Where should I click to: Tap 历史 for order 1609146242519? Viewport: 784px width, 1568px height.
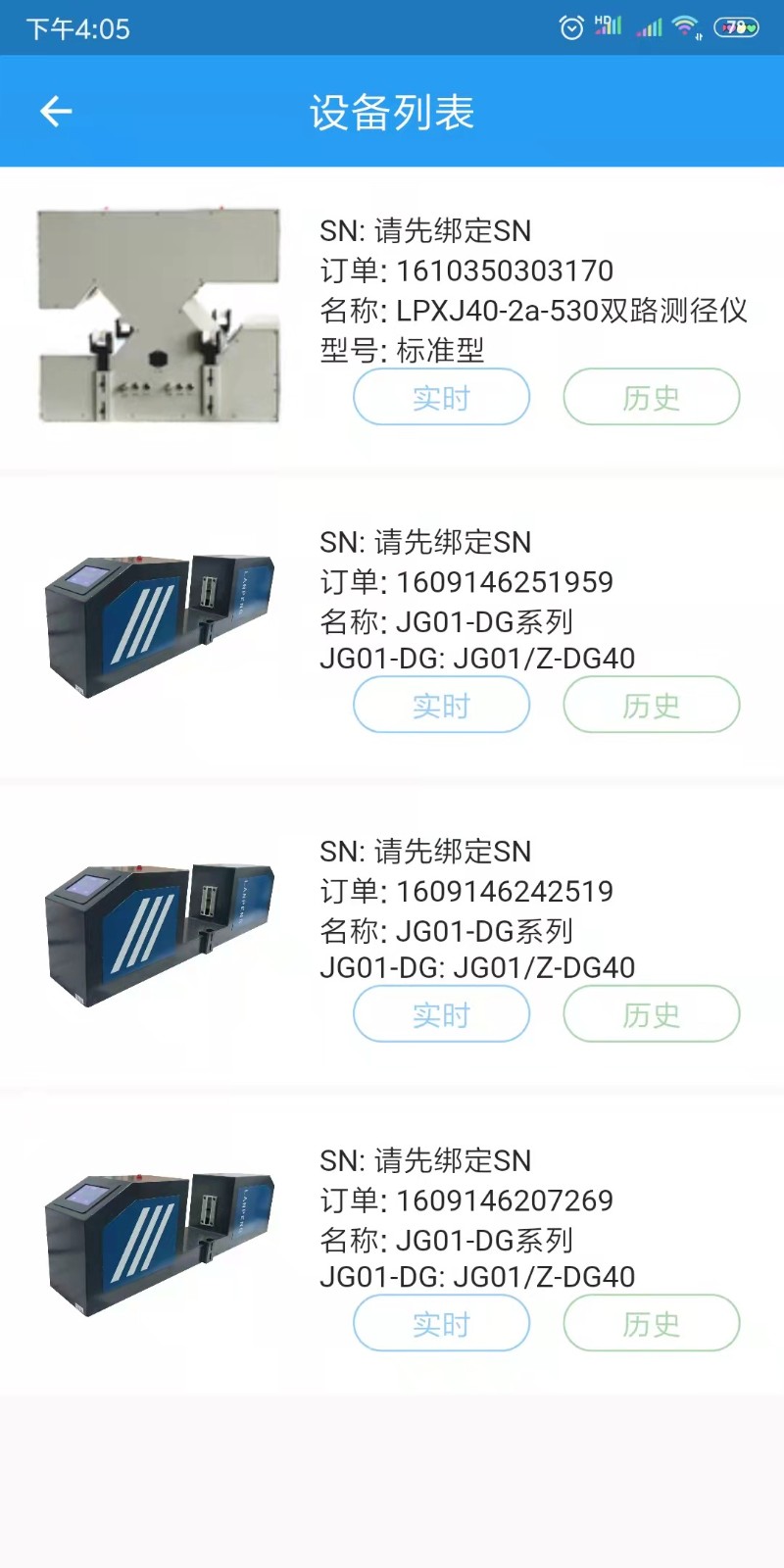tap(652, 1014)
